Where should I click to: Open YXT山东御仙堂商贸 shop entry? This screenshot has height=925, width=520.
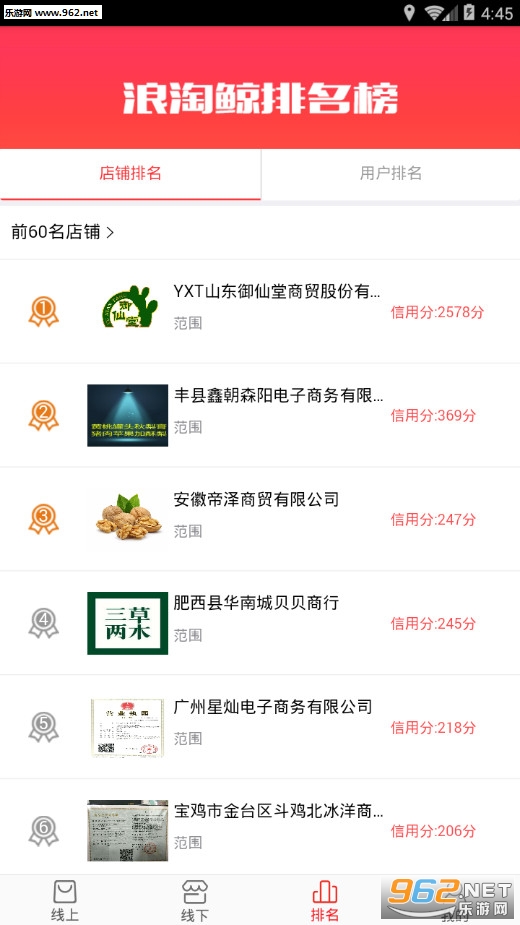pyautogui.click(x=260, y=311)
